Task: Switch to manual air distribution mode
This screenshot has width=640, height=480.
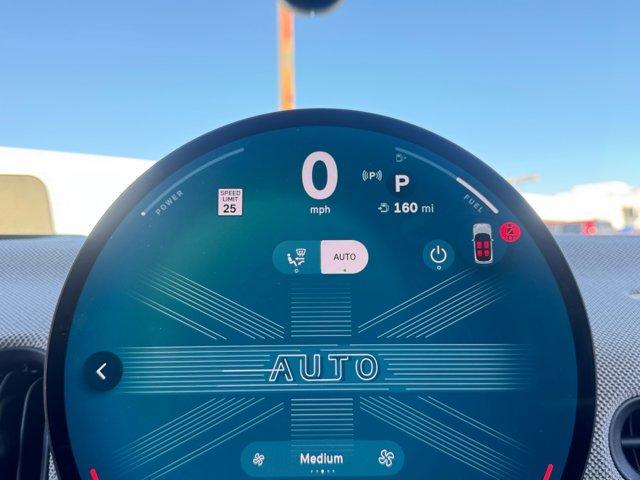Action: [x=297, y=257]
